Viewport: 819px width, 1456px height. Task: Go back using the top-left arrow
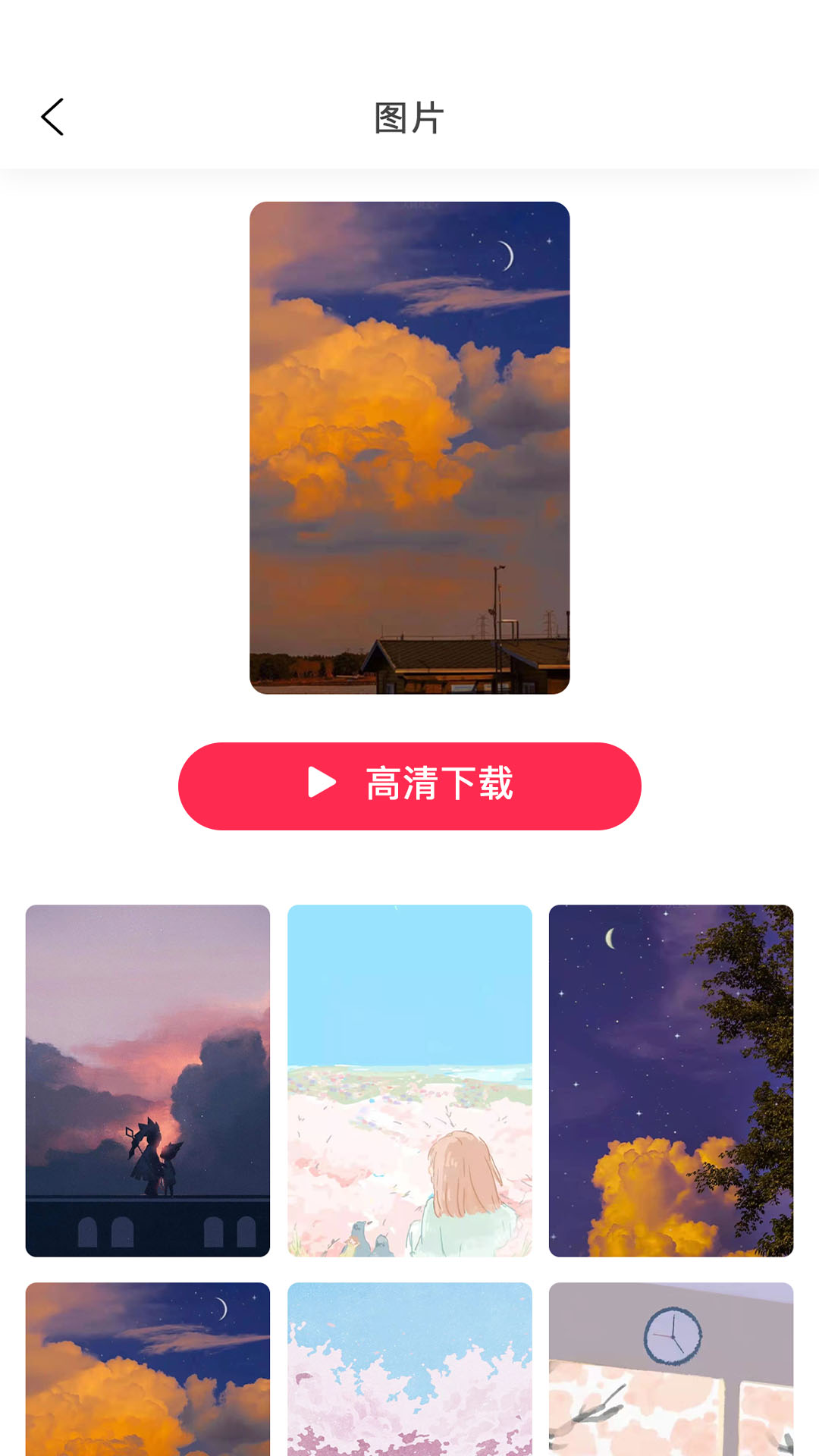click(x=52, y=118)
